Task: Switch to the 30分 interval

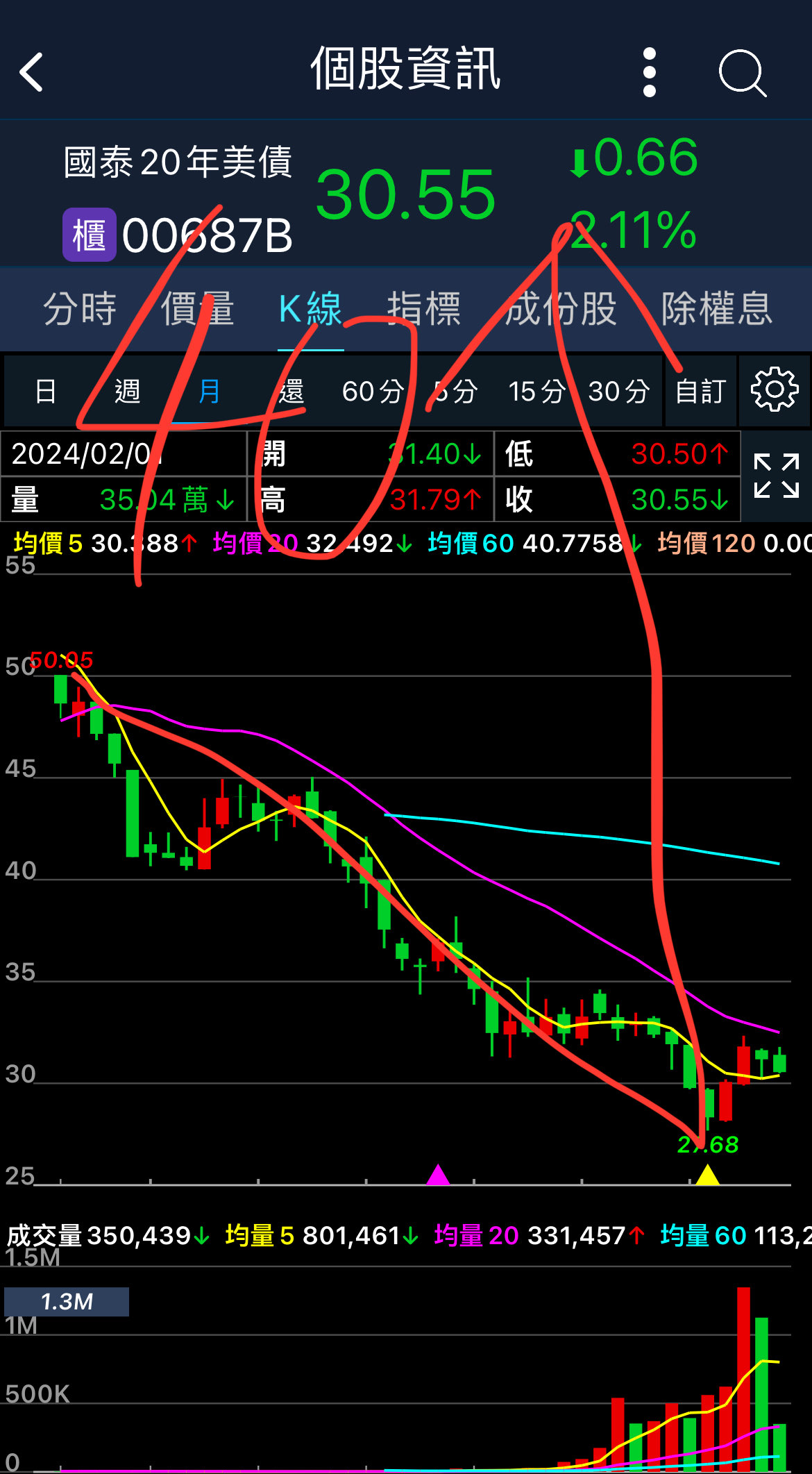Action: [619, 392]
